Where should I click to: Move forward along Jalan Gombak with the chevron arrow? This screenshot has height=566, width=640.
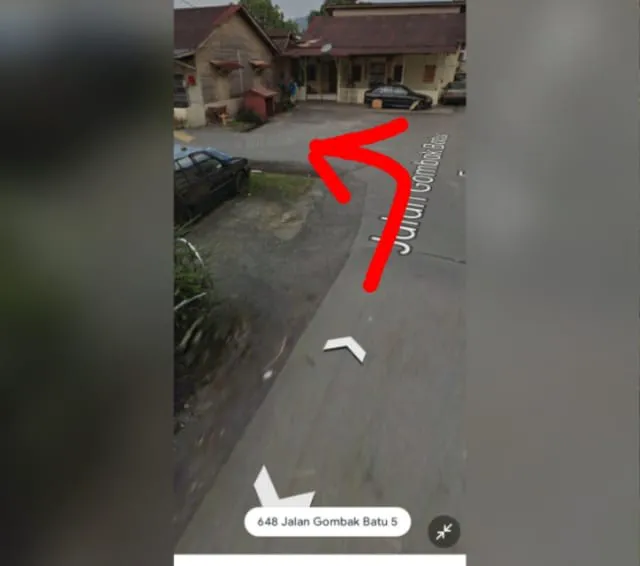click(345, 347)
